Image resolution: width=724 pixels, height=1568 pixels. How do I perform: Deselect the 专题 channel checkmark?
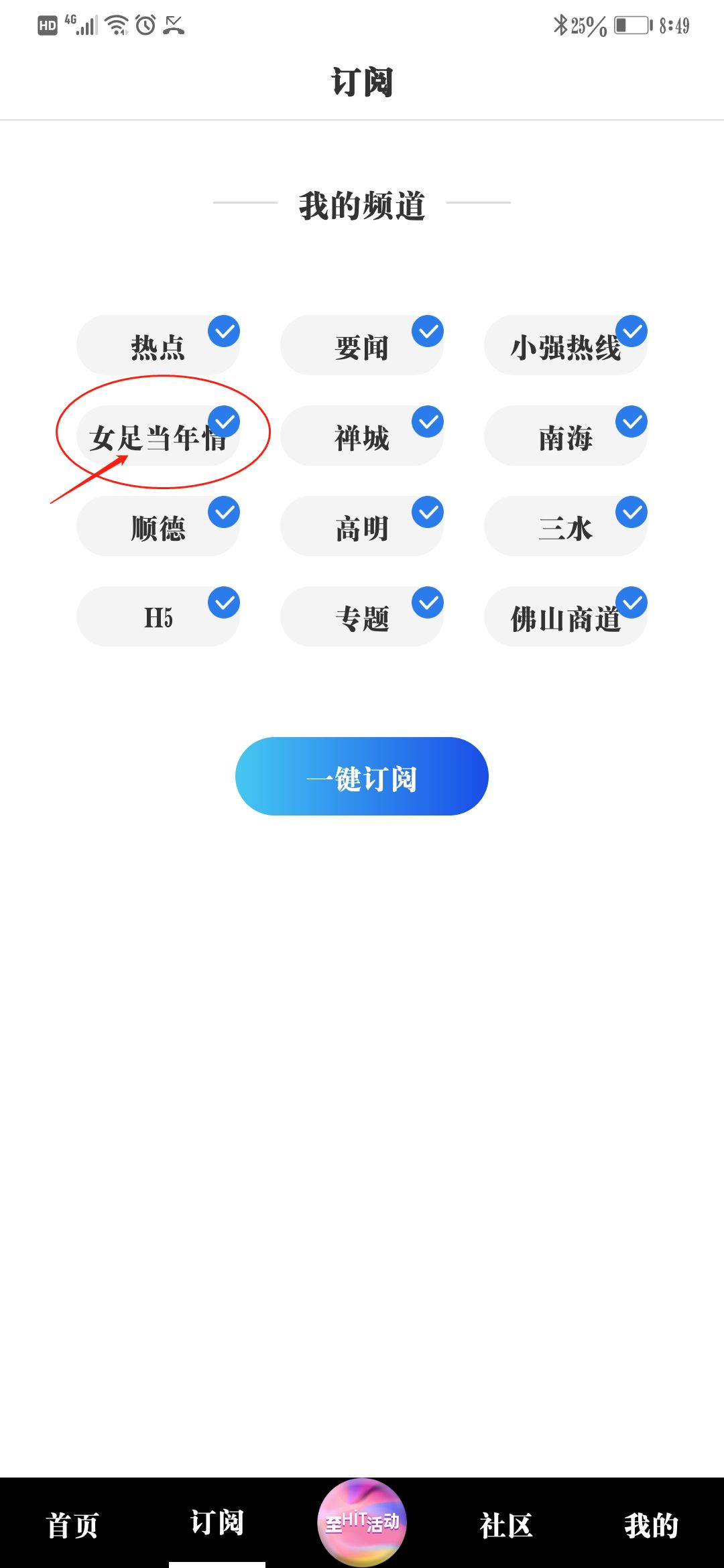[428, 602]
